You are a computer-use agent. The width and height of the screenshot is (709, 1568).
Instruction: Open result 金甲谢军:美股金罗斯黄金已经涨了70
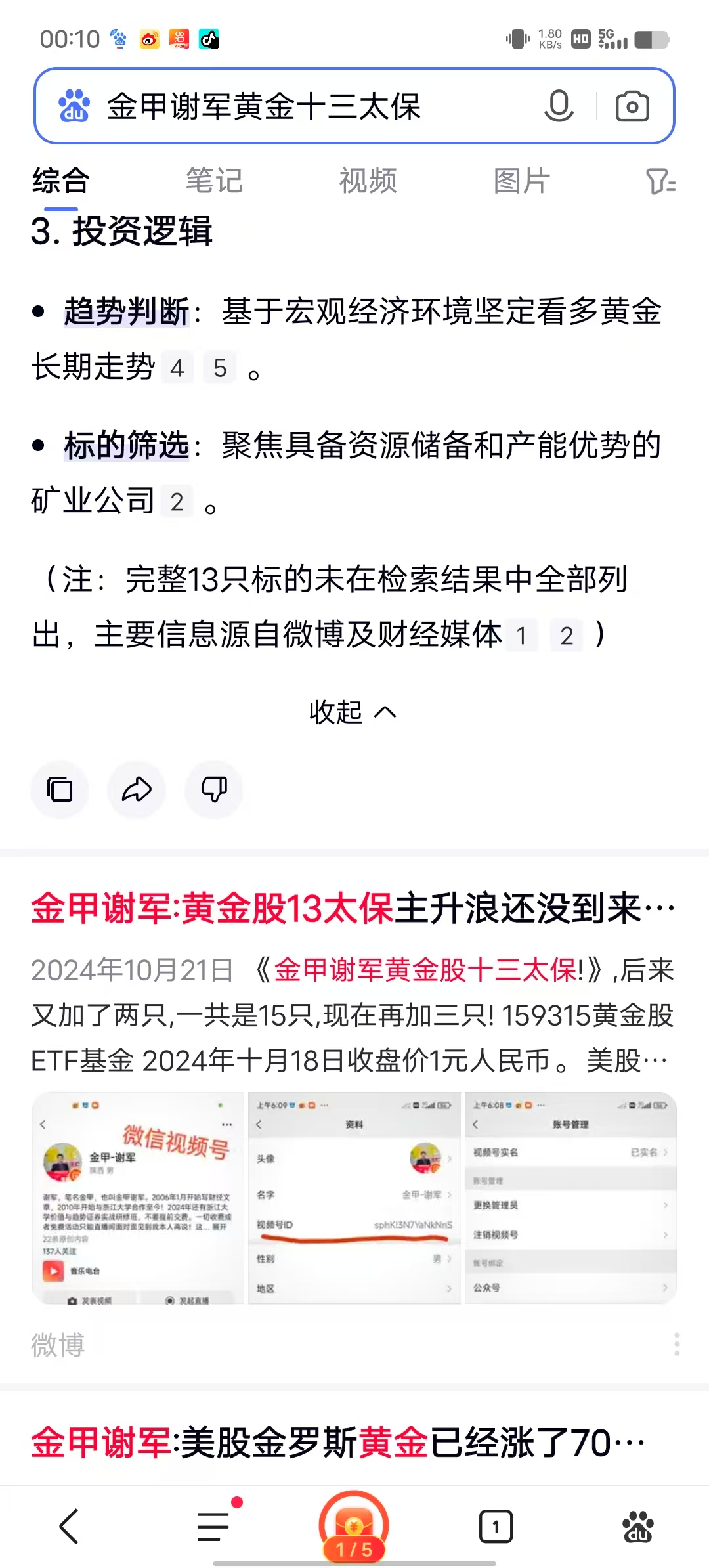pyautogui.click(x=337, y=1443)
